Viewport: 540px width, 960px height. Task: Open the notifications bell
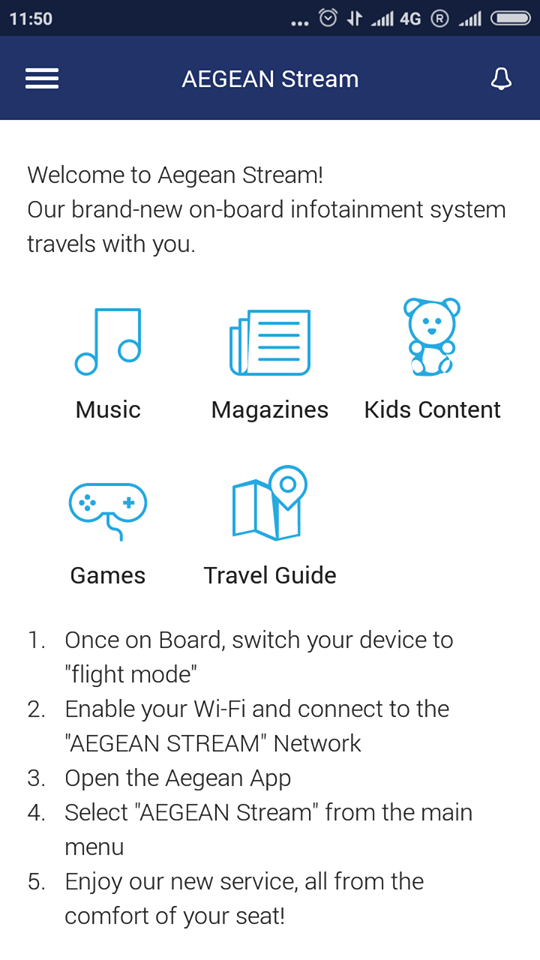(501, 79)
